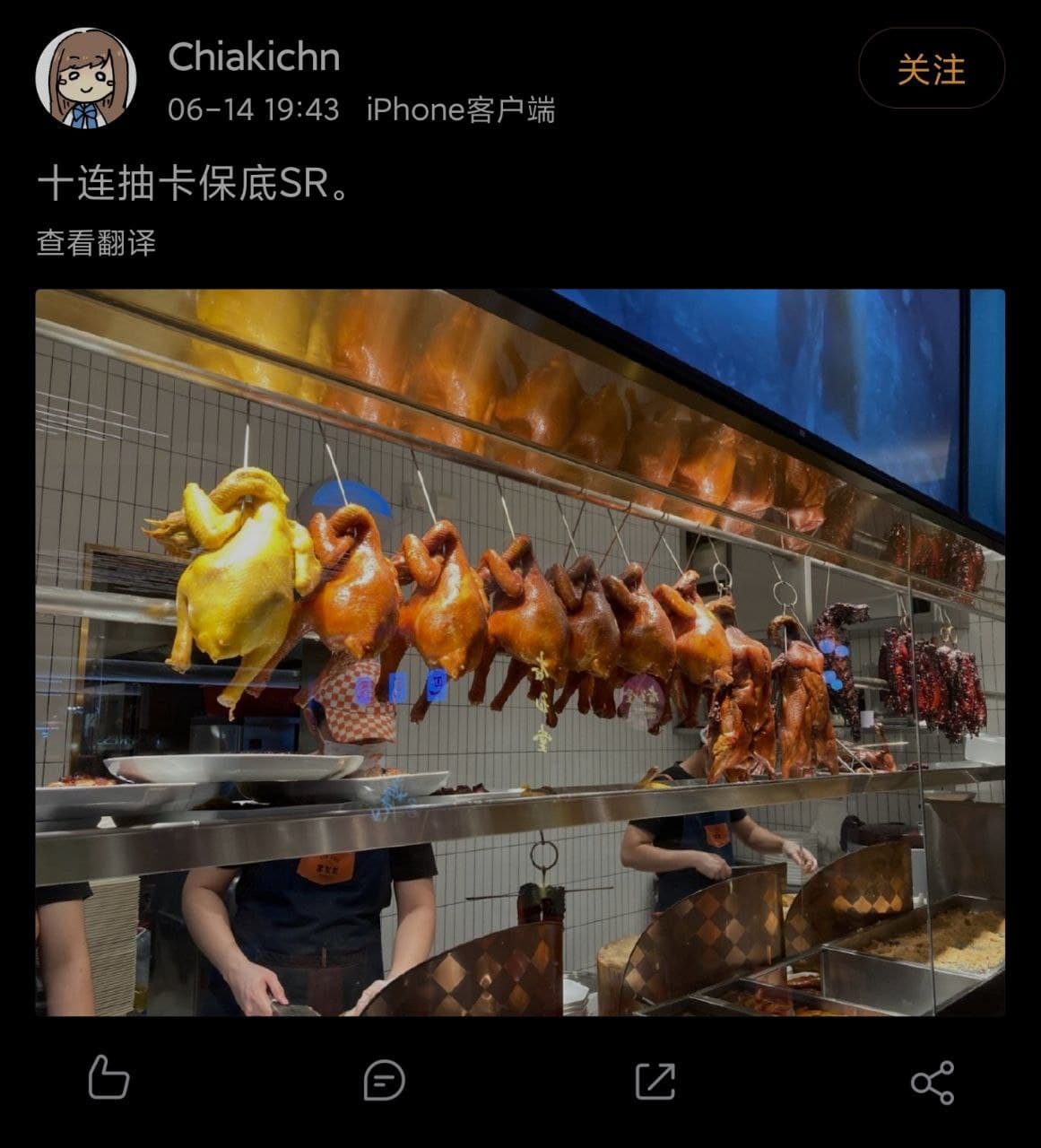
Task: Like this post
Action: [108, 1079]
